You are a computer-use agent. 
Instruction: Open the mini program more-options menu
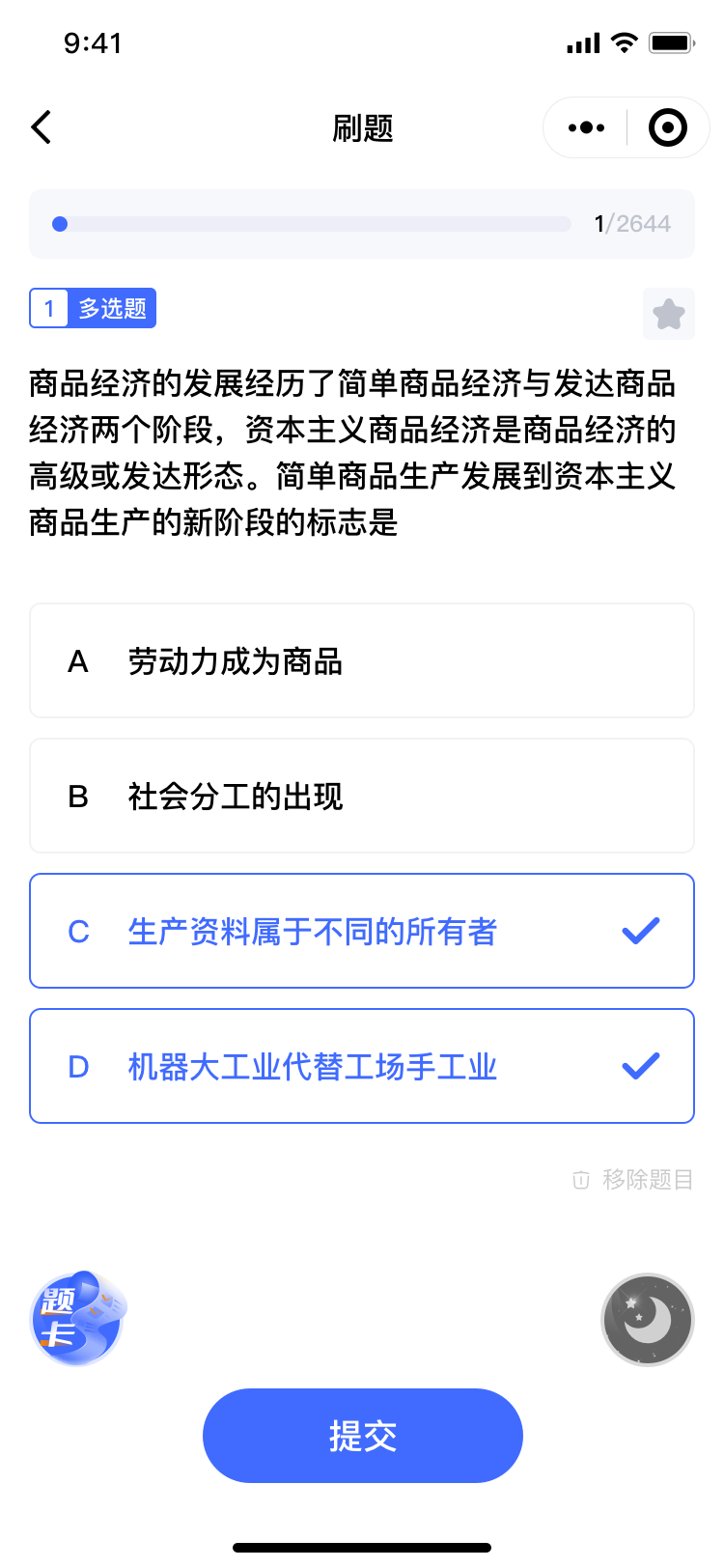tap(586, 127)
